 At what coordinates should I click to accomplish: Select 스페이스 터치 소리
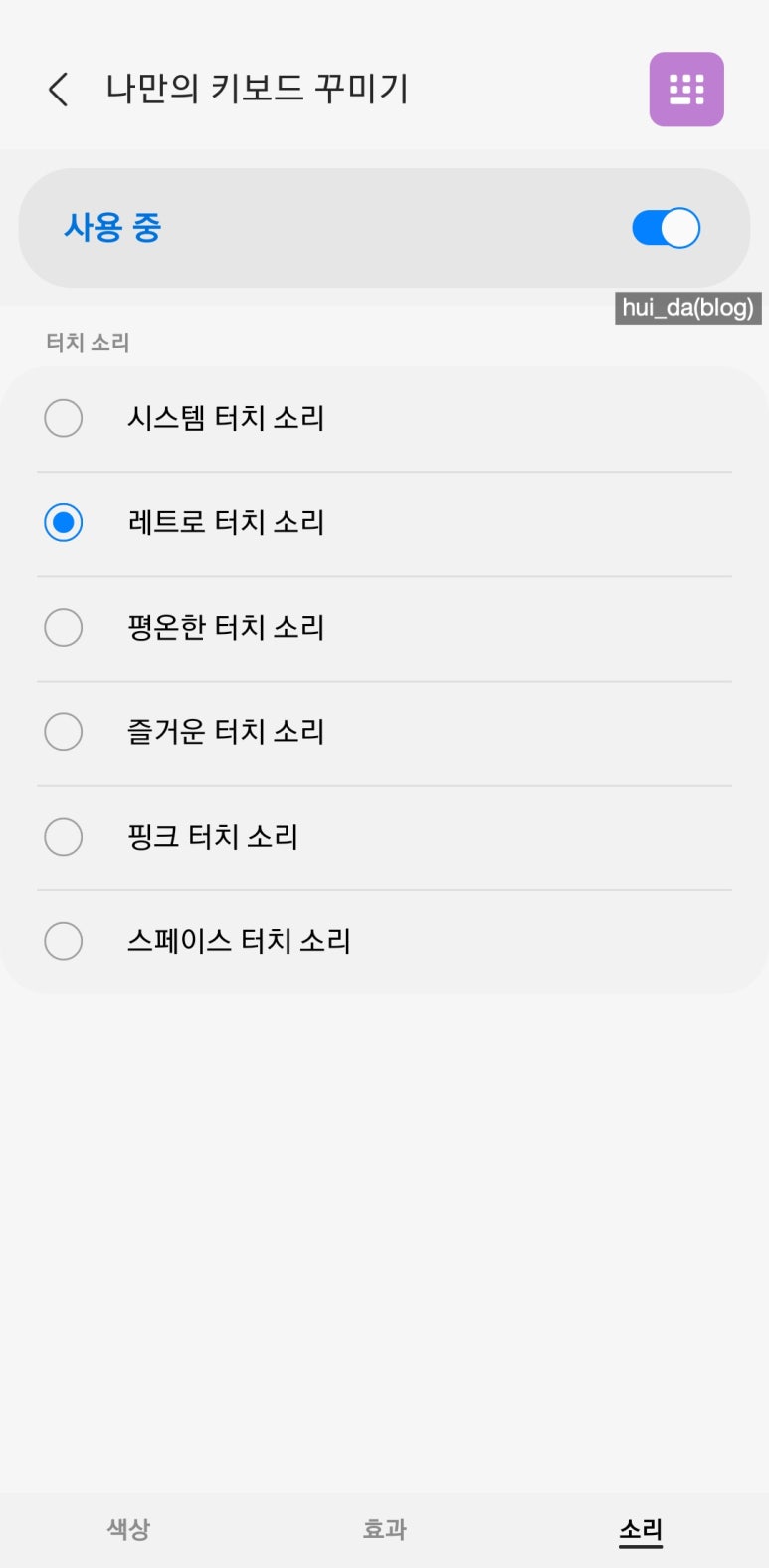pyautogui.click(x=384, y=941)
